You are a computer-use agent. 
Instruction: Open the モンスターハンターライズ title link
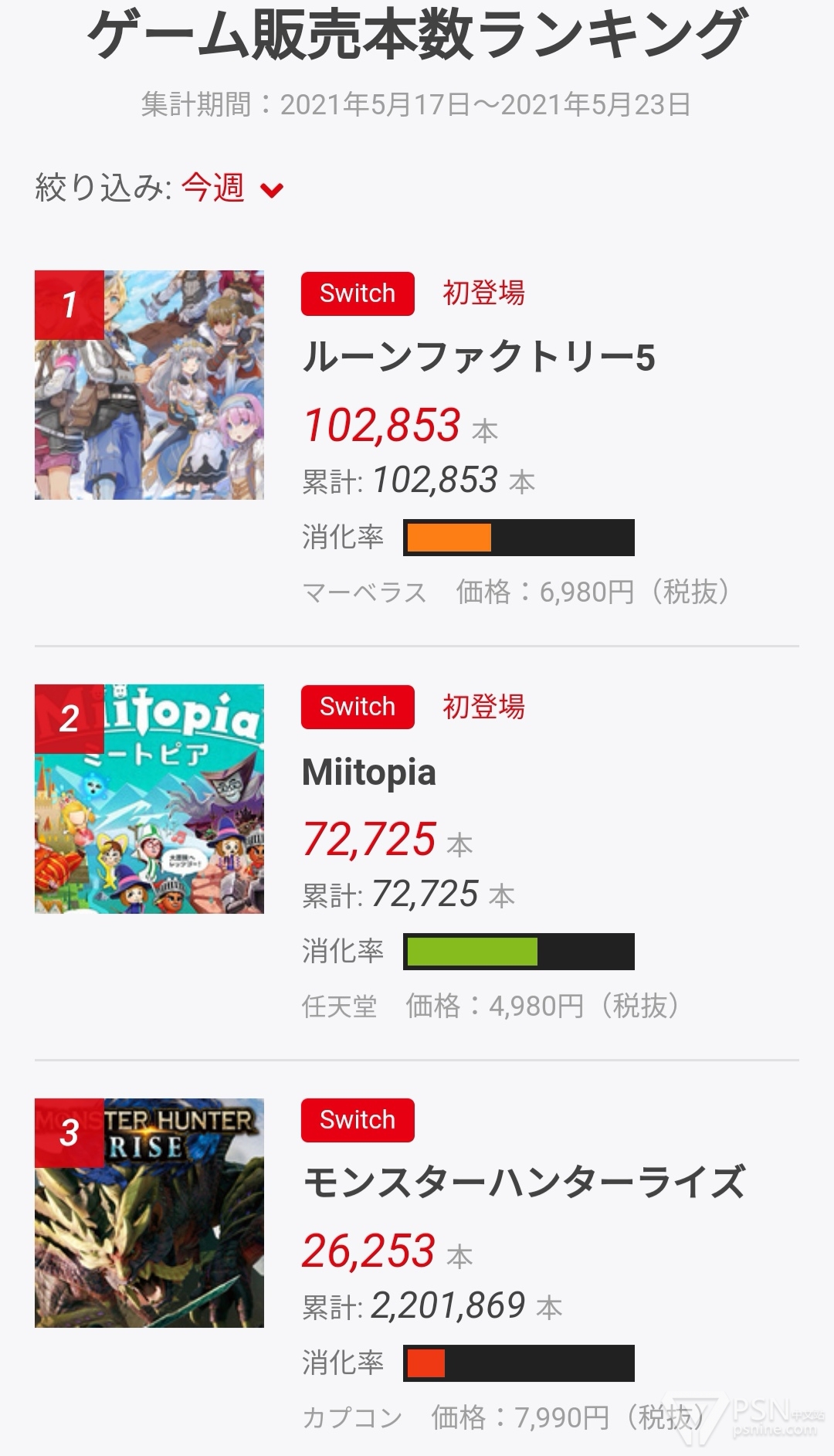(x=524, y=1183)
